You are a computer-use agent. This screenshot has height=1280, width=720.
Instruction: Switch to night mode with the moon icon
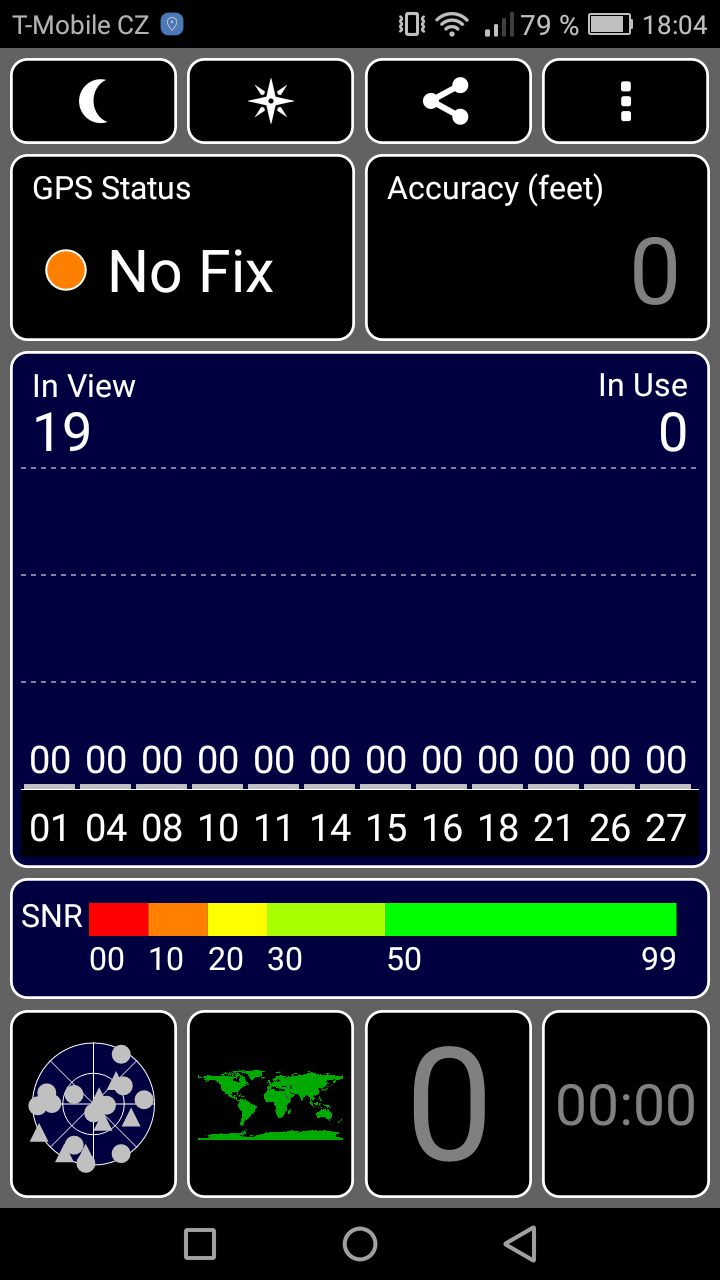(x=93, y=101)
